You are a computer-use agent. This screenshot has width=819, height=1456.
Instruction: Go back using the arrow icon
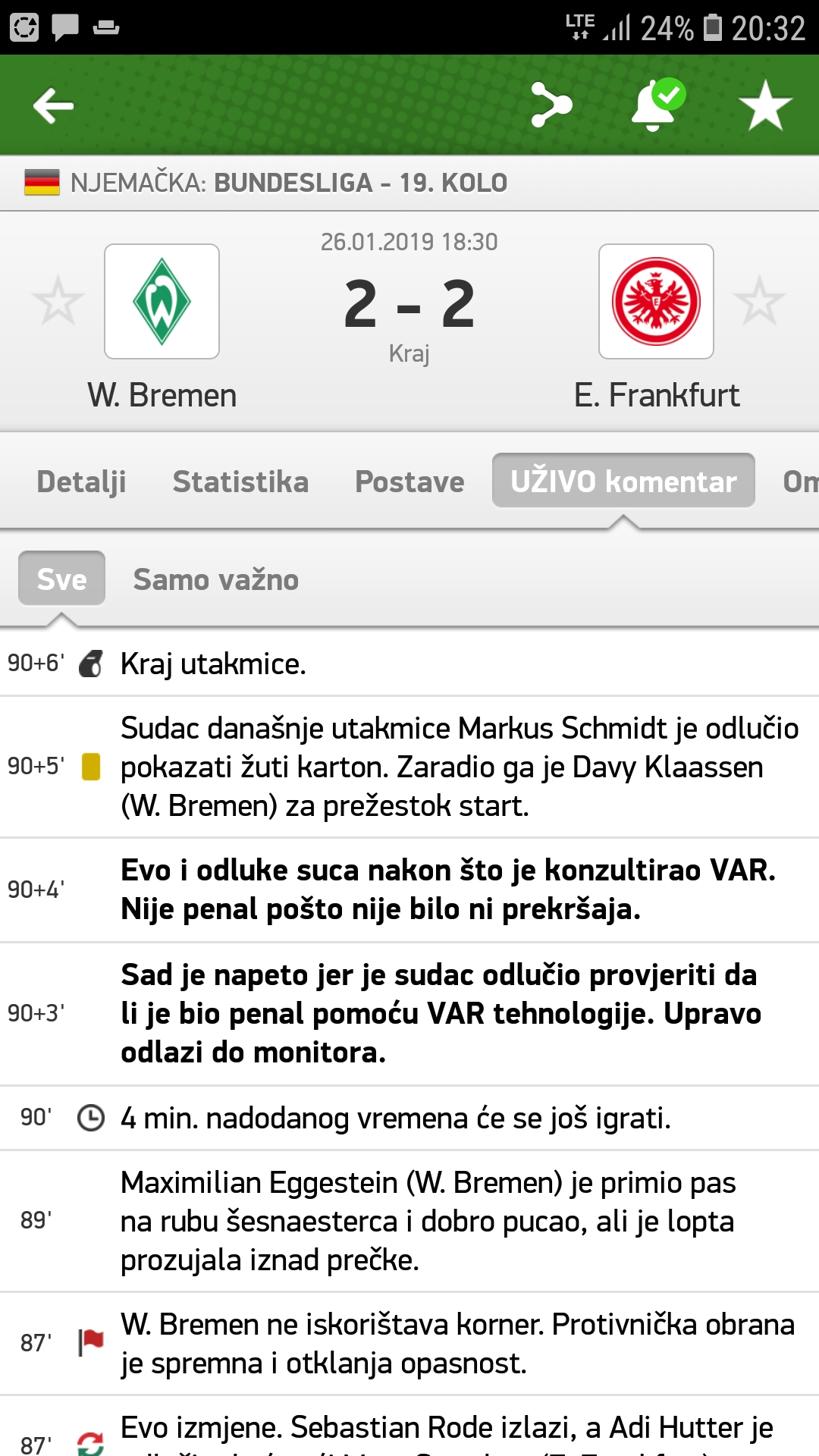[53, 105]
